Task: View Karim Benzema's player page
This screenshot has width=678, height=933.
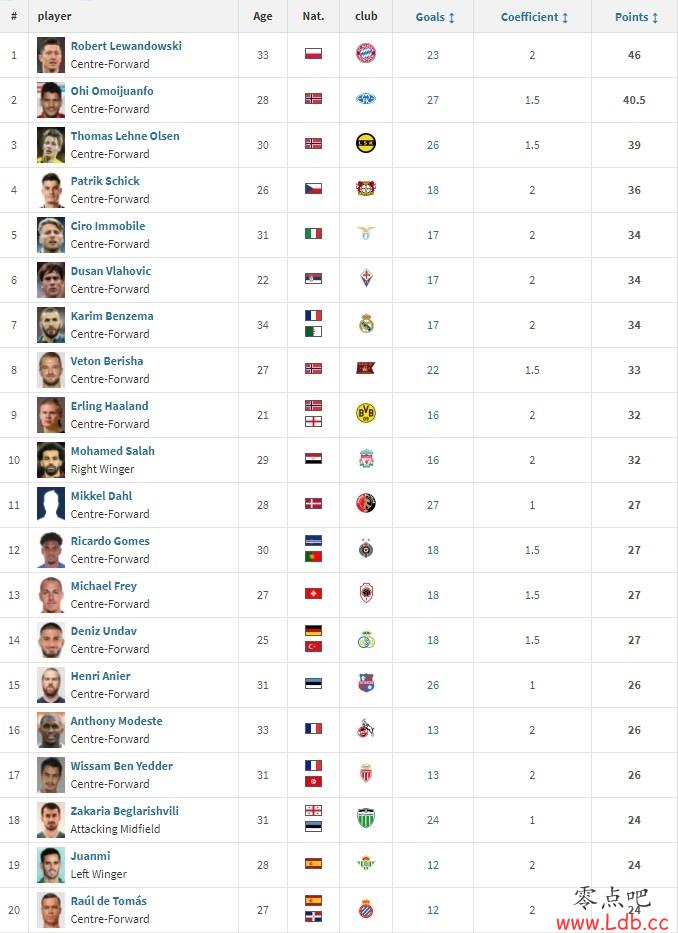Action: pyautogui.click(x=112, y=316)
